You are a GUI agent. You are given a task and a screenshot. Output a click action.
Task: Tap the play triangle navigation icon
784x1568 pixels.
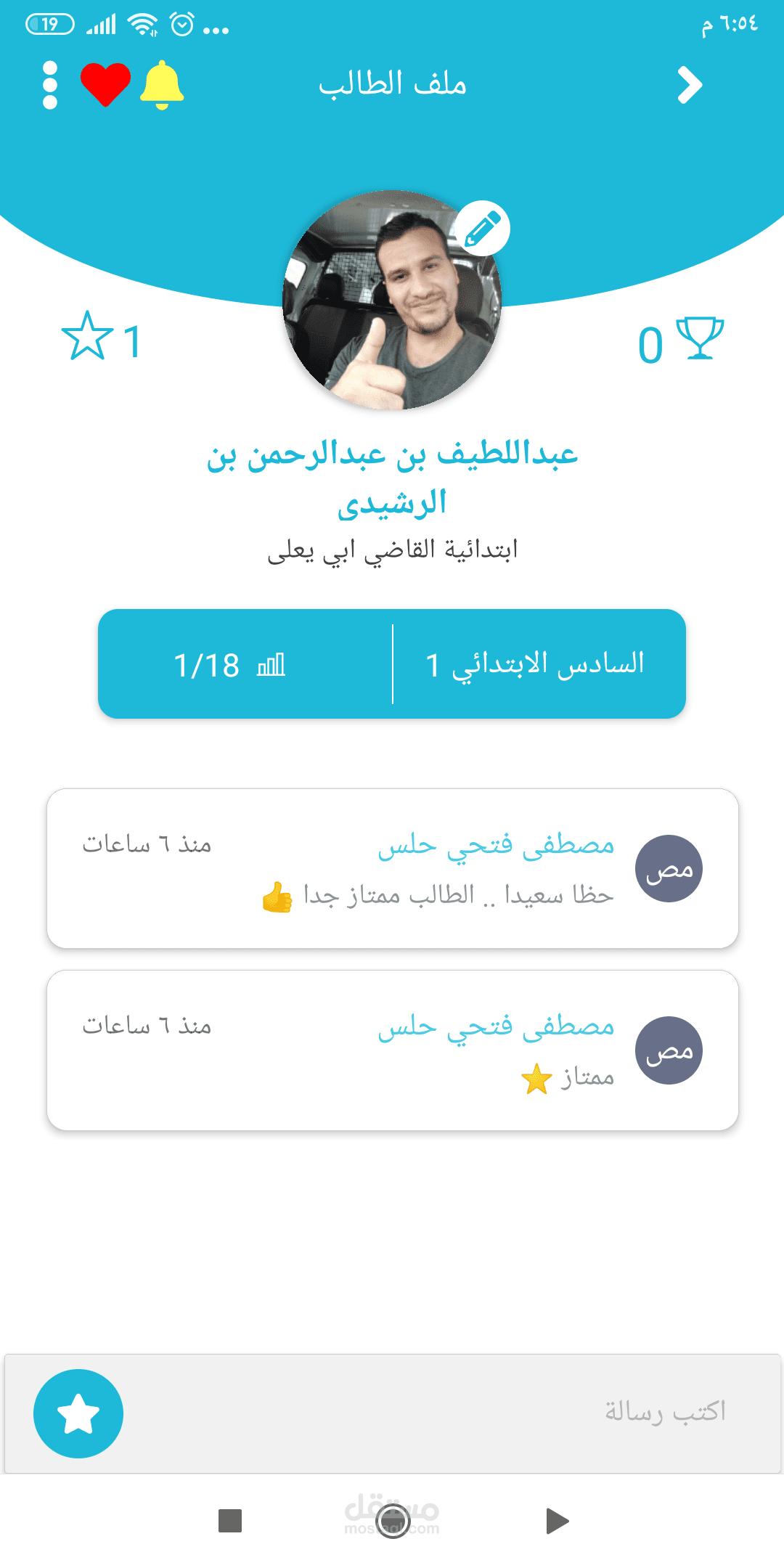click(555, 1521)
